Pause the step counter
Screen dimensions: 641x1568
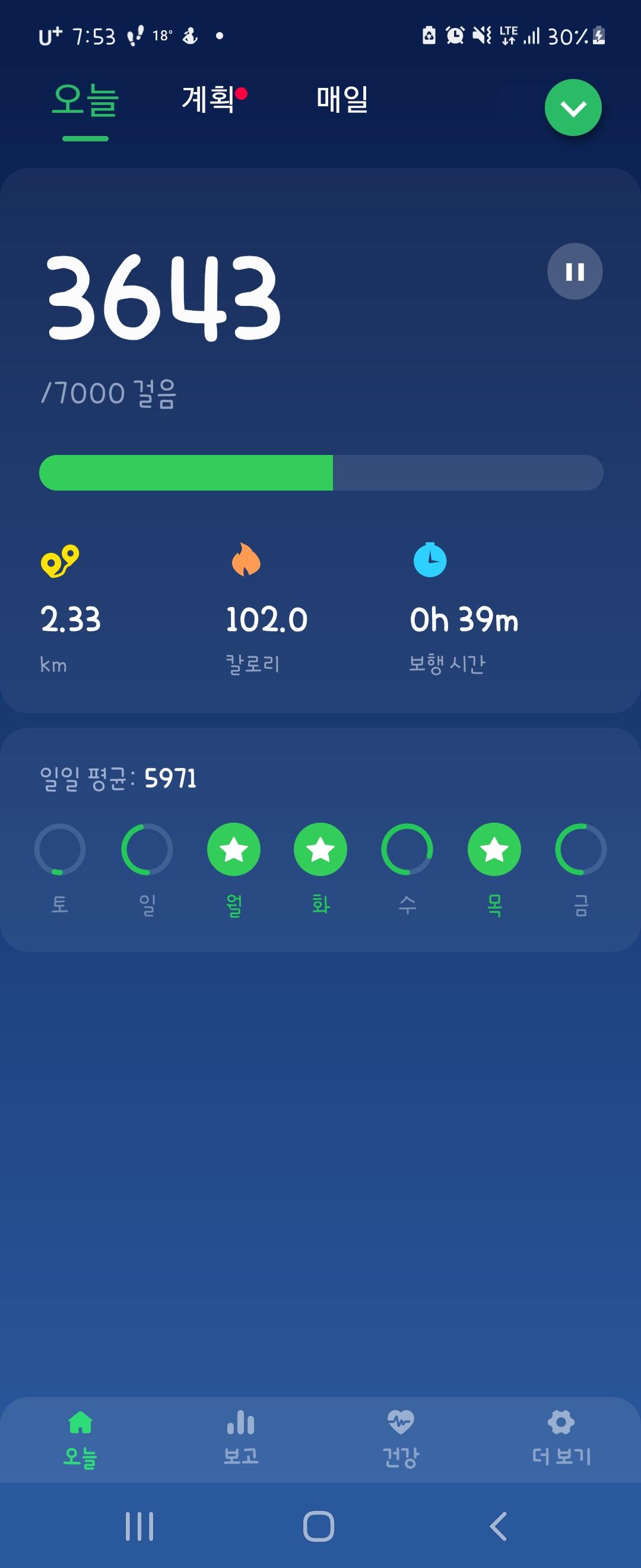(575, 271)
